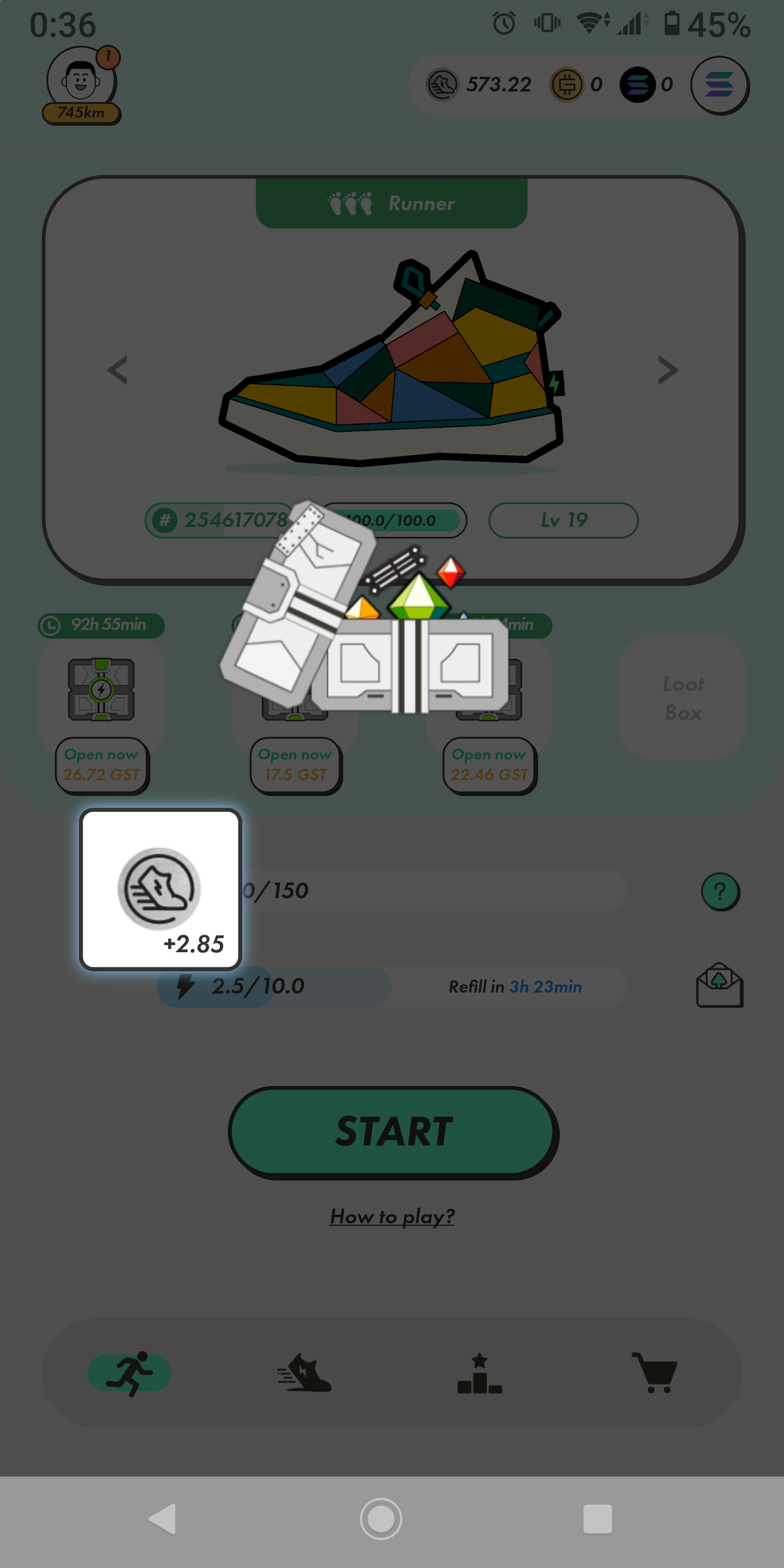This screenshot has width=784, height=1568.
Task: Open the profile avatar
Action: coord(81,82)
